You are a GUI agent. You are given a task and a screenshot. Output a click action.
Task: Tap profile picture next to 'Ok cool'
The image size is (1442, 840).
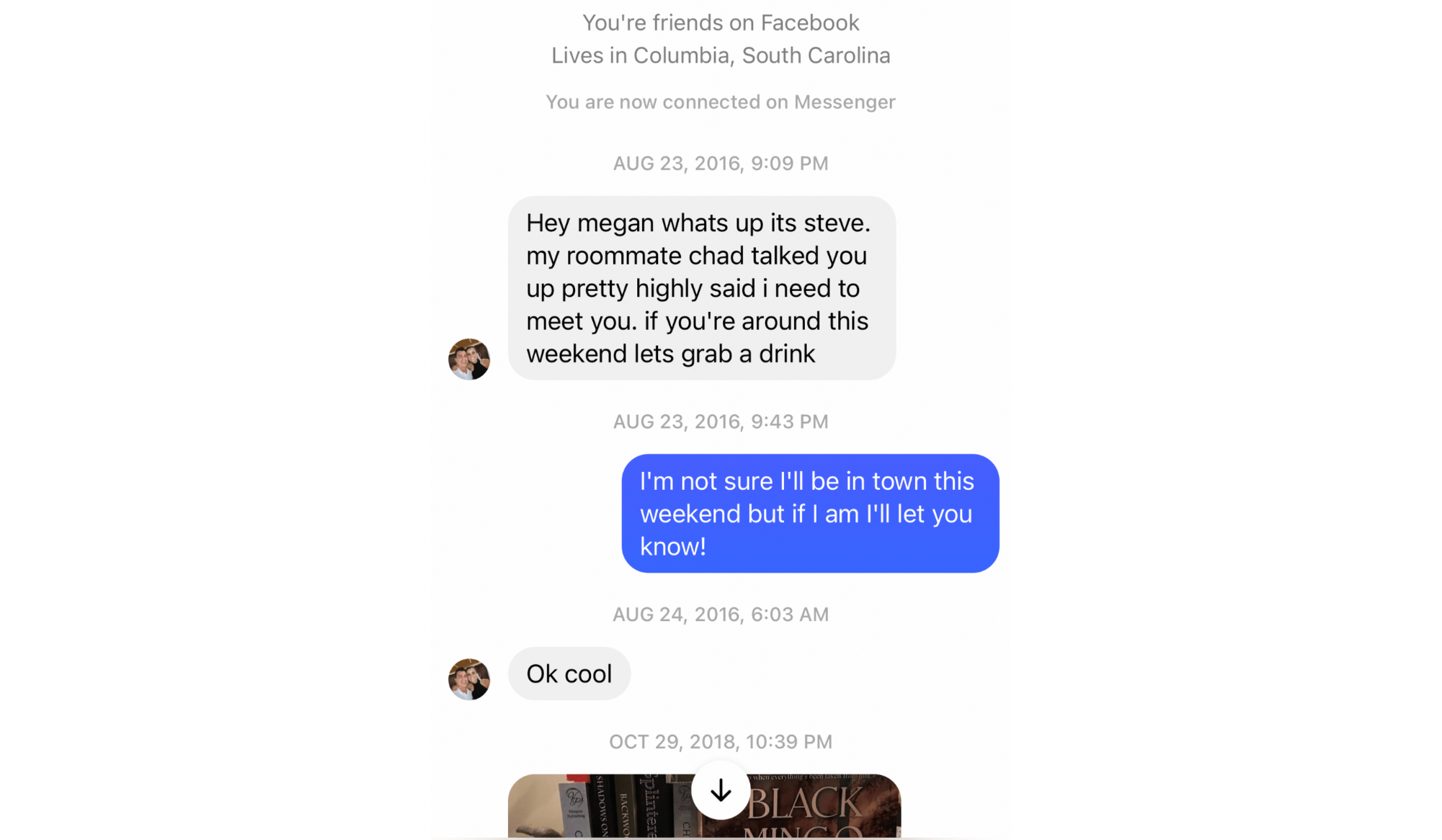click(x=469, y=679)
